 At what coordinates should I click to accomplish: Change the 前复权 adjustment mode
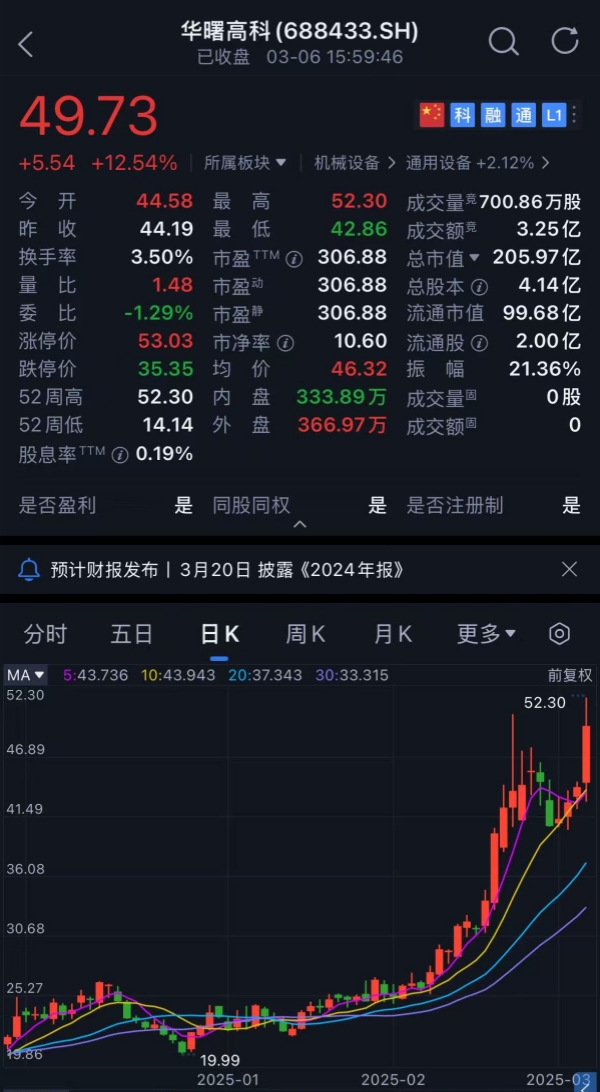[570, 675]
